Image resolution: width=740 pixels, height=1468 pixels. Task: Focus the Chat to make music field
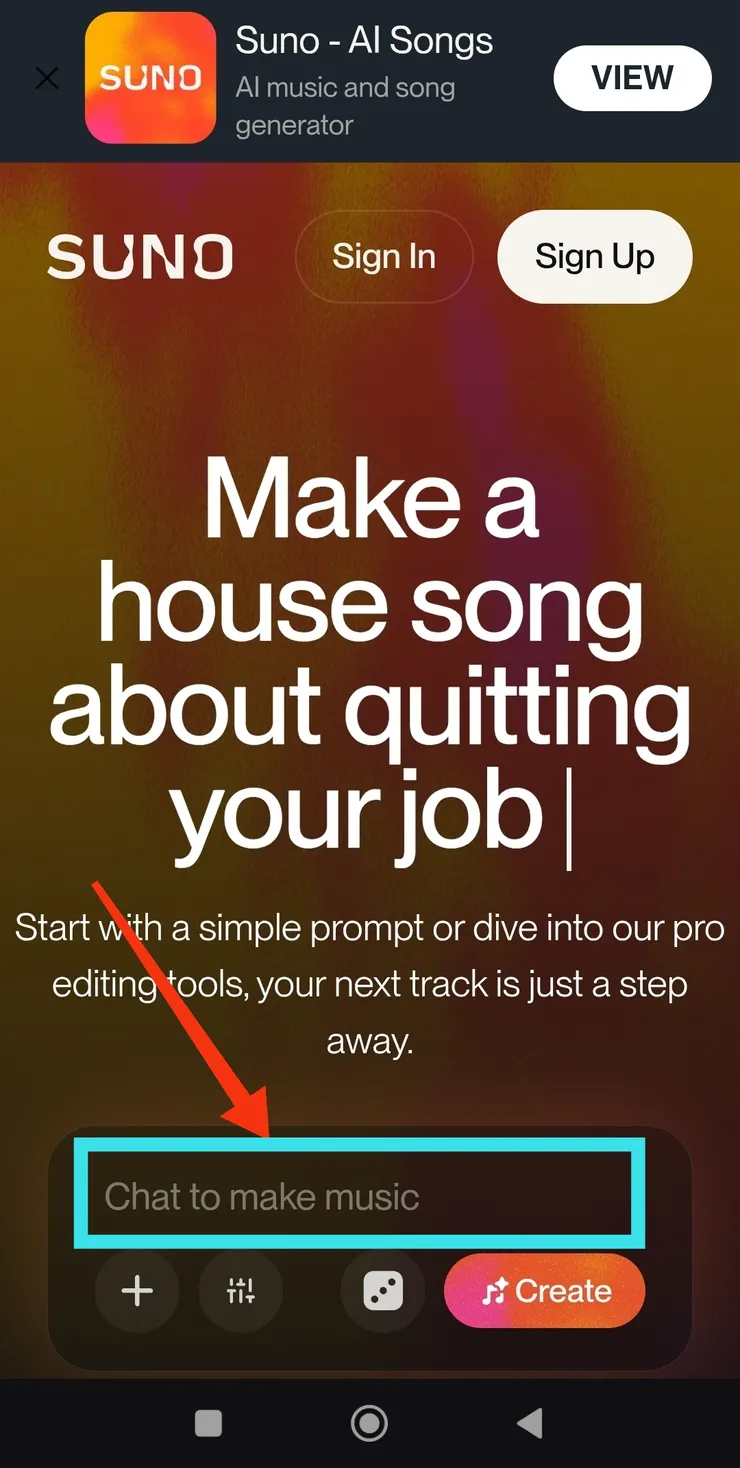click(x=360, y=1197)
